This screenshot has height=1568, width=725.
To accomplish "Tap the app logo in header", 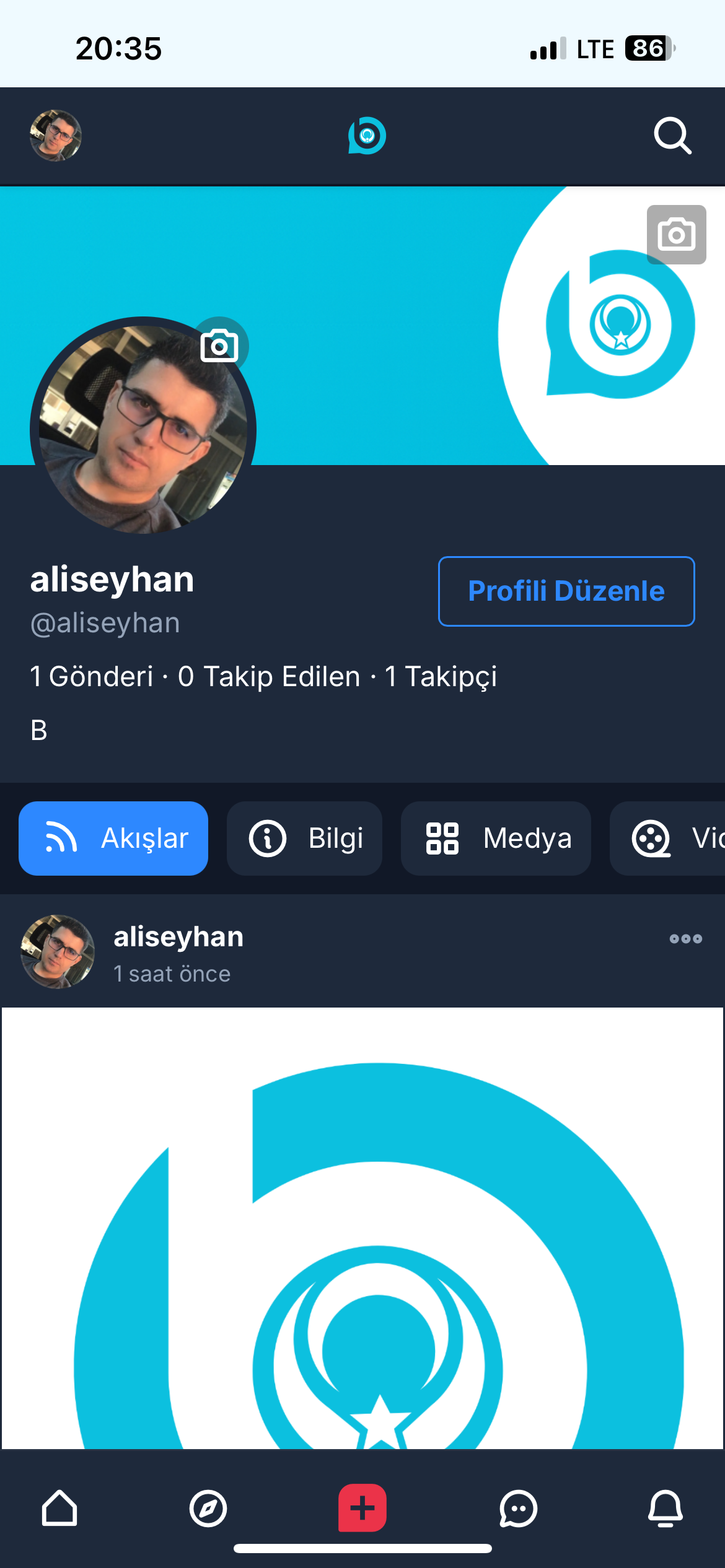I will click(367, 136).
